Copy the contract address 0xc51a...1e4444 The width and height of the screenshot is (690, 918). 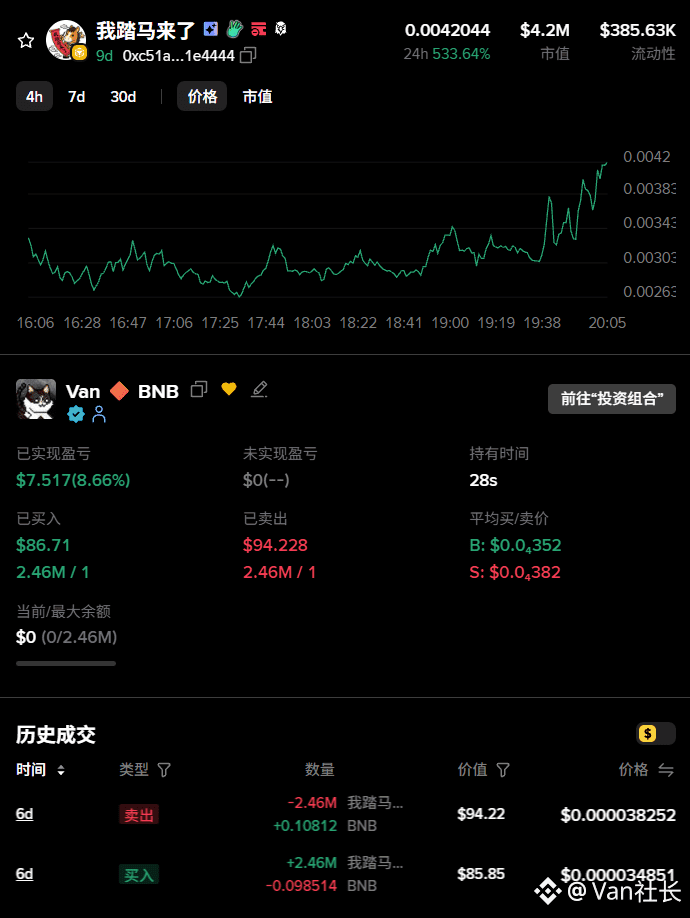248,55
